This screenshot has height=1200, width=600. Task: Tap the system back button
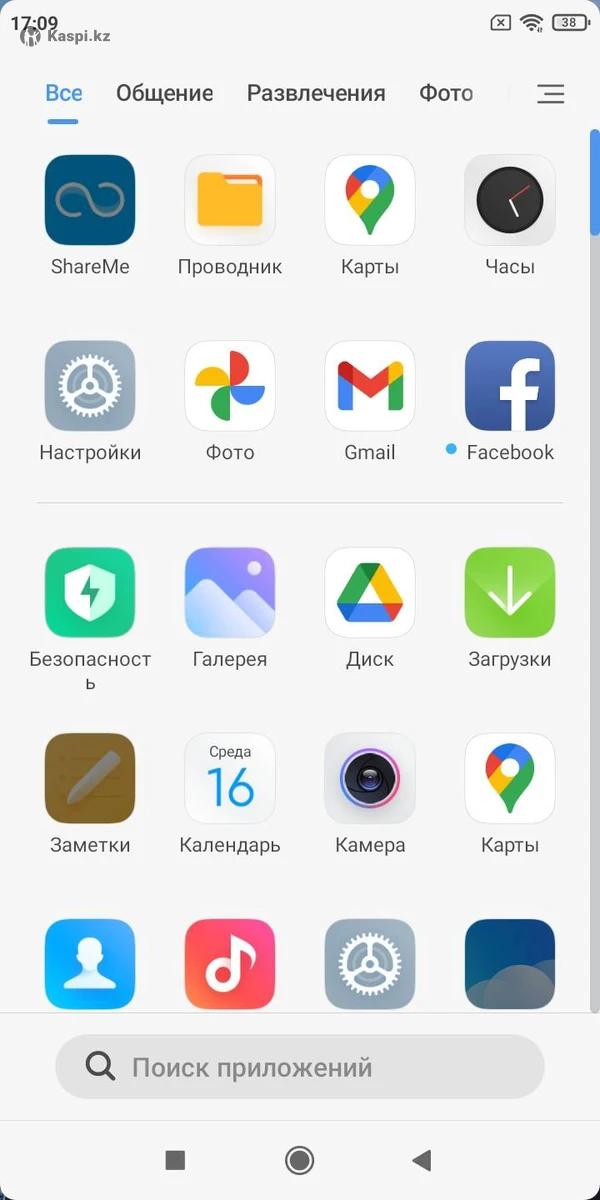[422, 1160]
